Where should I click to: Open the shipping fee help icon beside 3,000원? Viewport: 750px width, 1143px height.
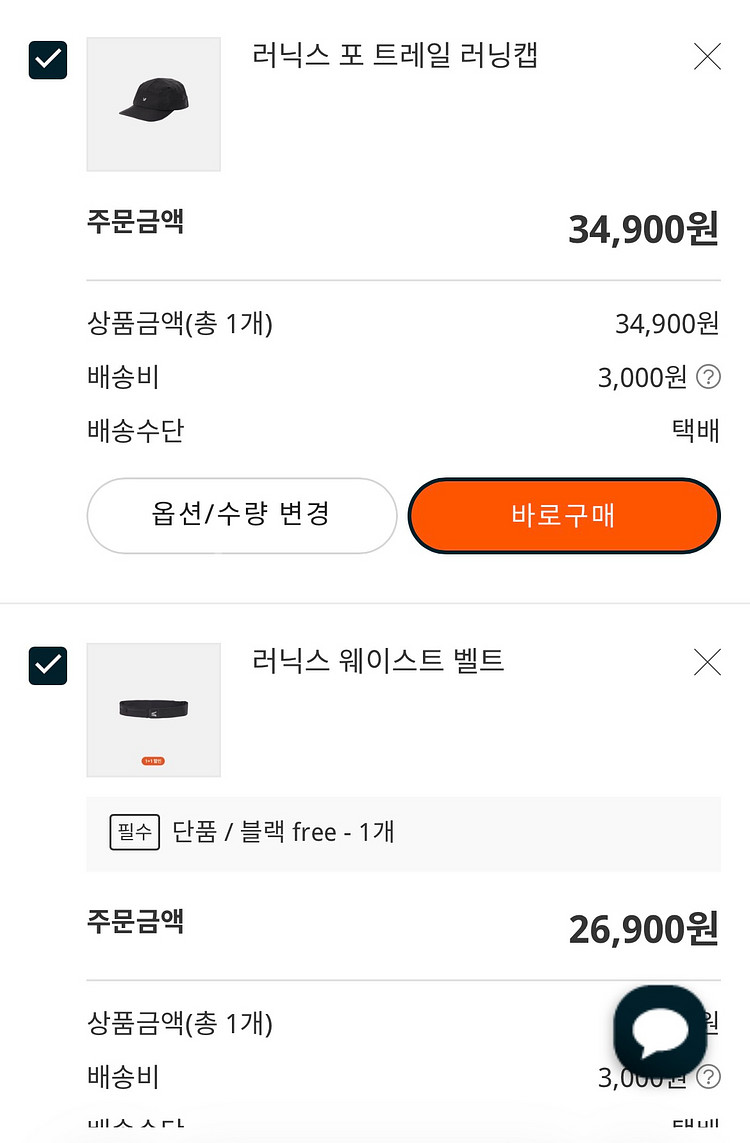tap(709, 377)
